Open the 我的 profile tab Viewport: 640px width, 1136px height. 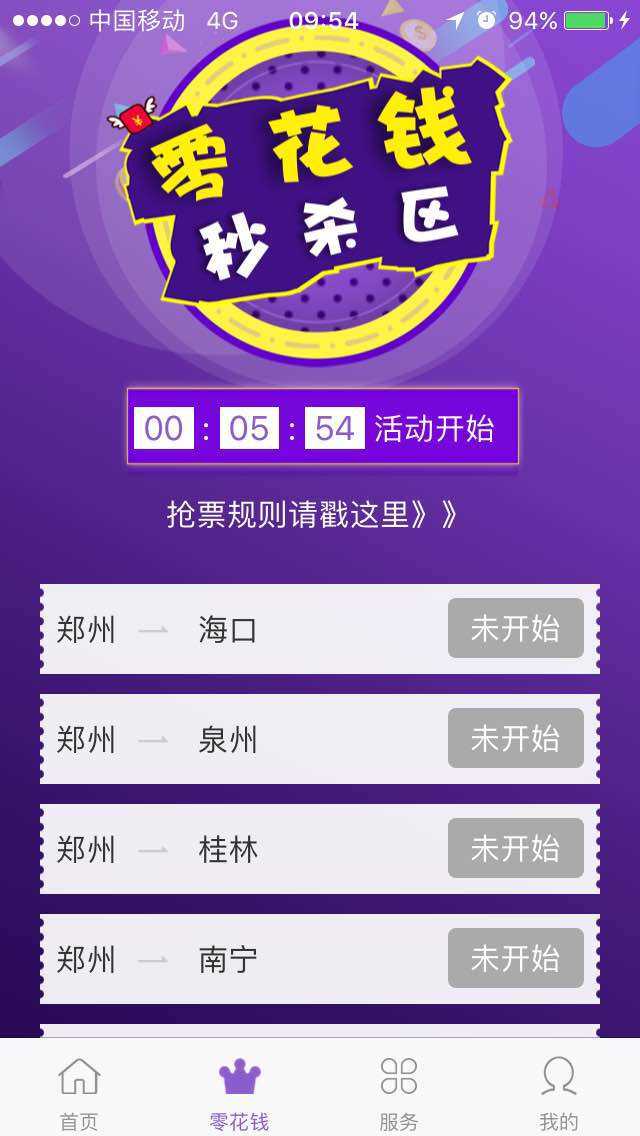(559, 1092)
